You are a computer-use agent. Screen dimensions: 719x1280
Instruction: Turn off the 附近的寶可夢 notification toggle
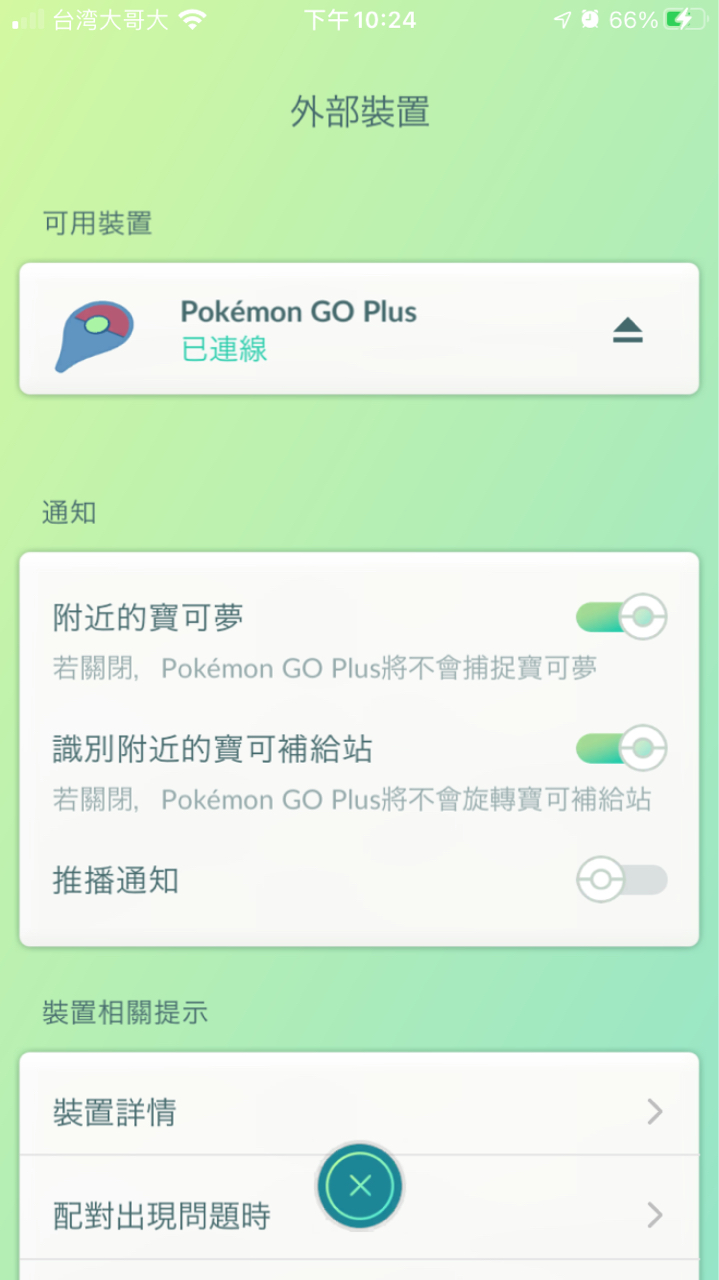coord(621,617)
